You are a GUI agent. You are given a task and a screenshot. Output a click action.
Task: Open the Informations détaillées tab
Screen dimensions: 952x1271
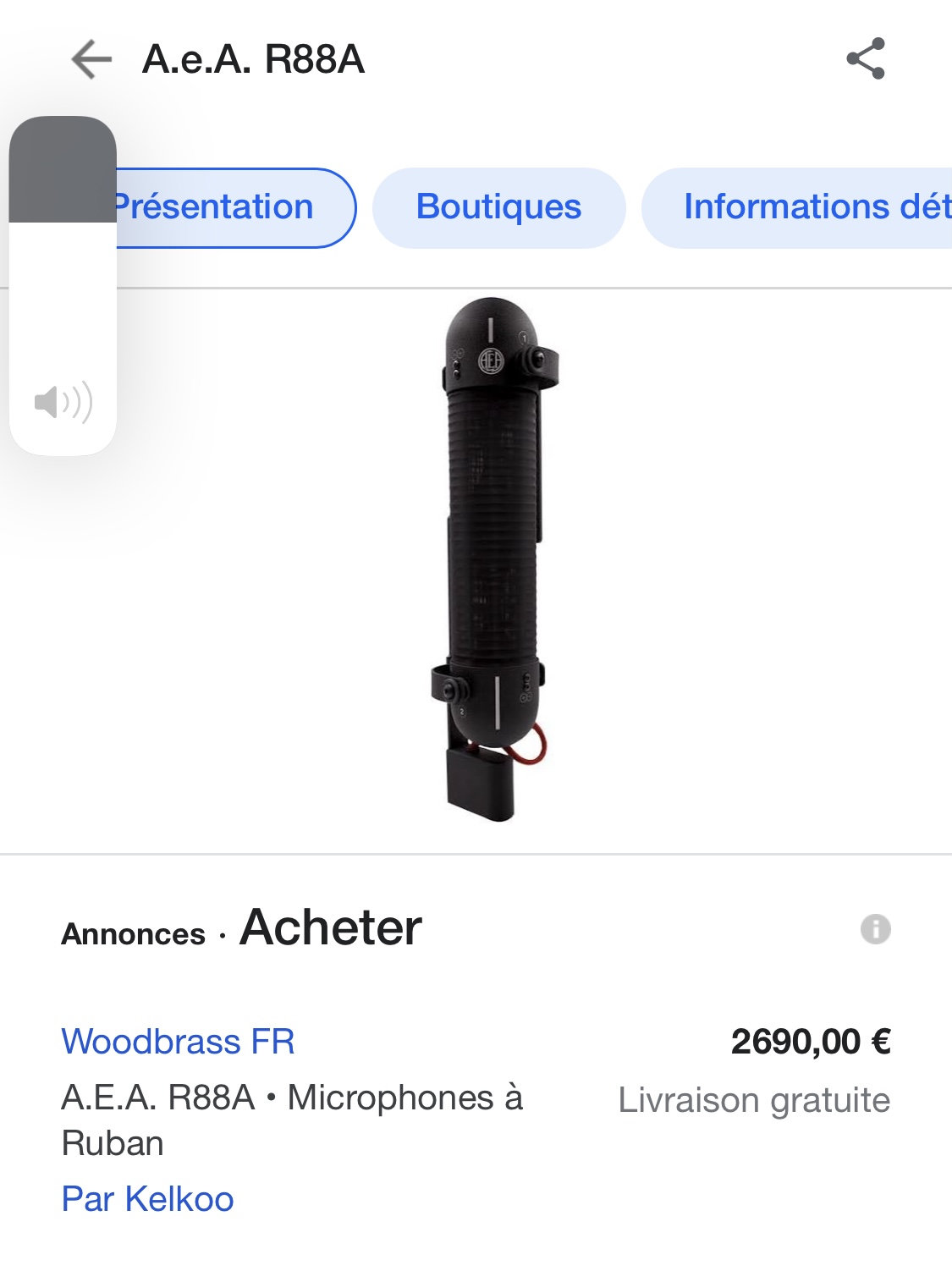point(804,208)
